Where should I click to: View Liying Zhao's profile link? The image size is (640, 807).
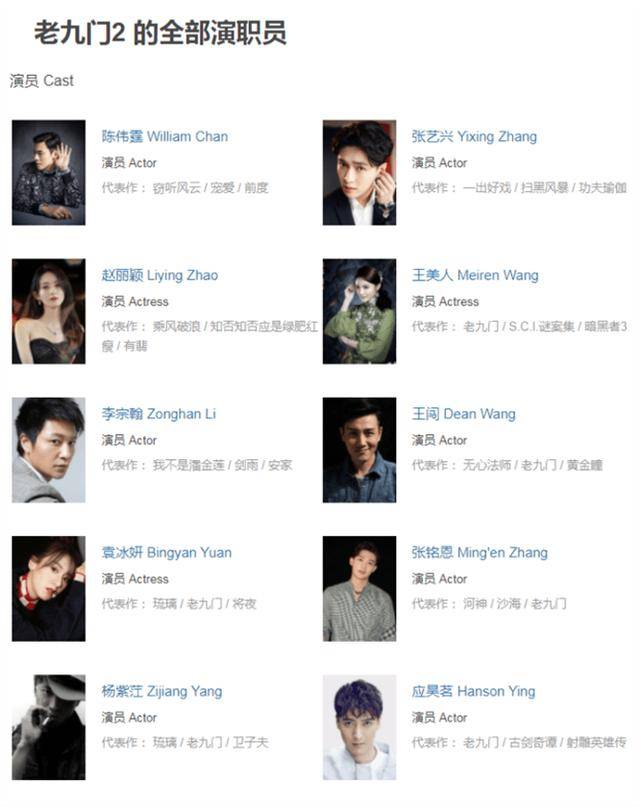[159, 276]
